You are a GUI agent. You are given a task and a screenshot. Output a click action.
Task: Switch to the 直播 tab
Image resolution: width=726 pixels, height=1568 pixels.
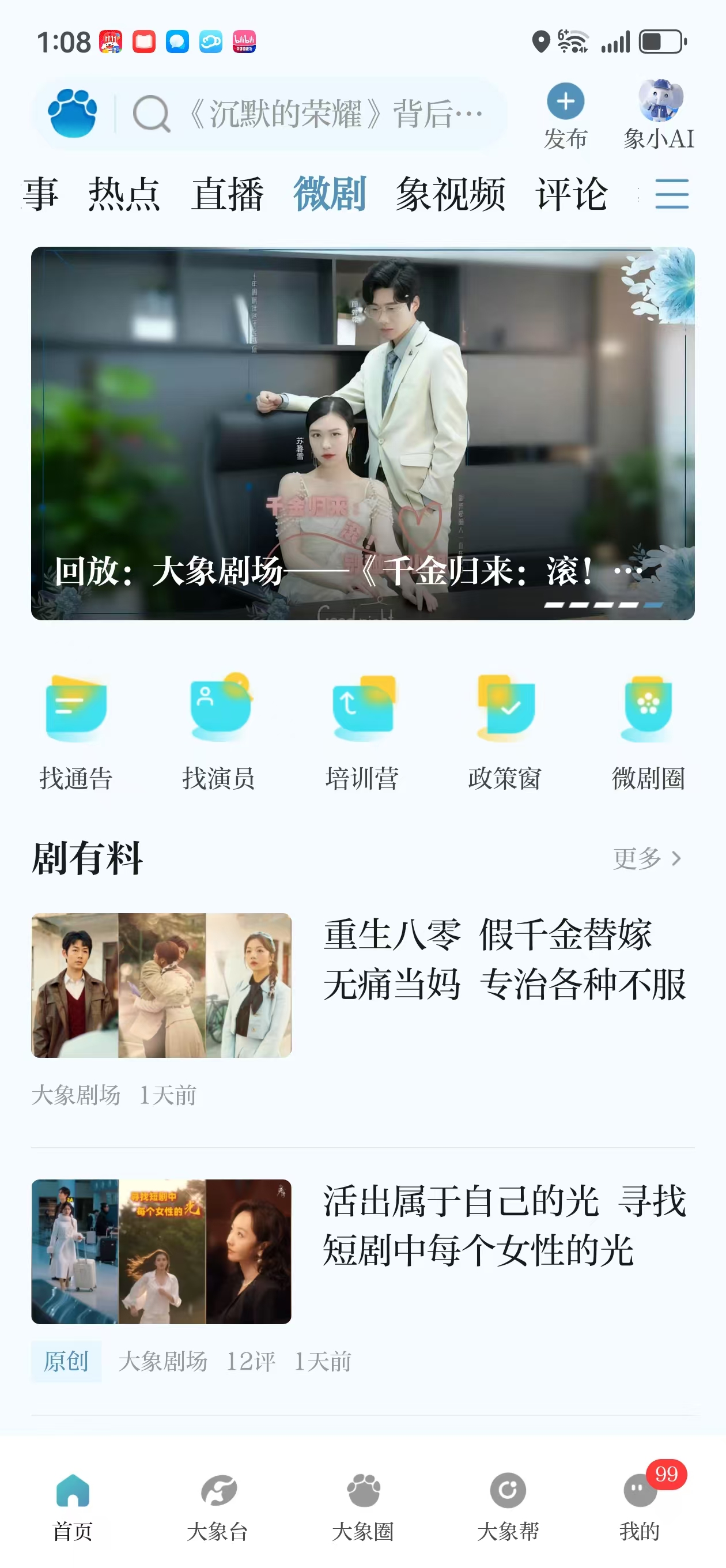[227, 195]
